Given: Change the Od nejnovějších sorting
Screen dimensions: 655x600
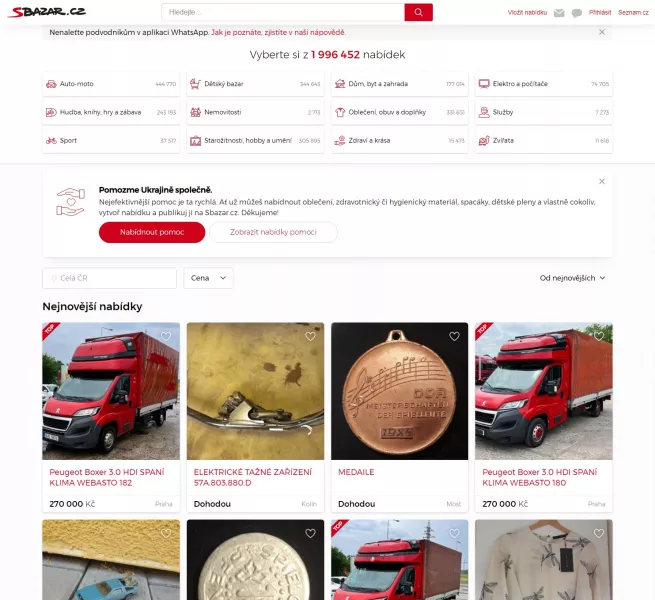Looking at the screenshot, I should pyautogui.click(x=572, y=278).
